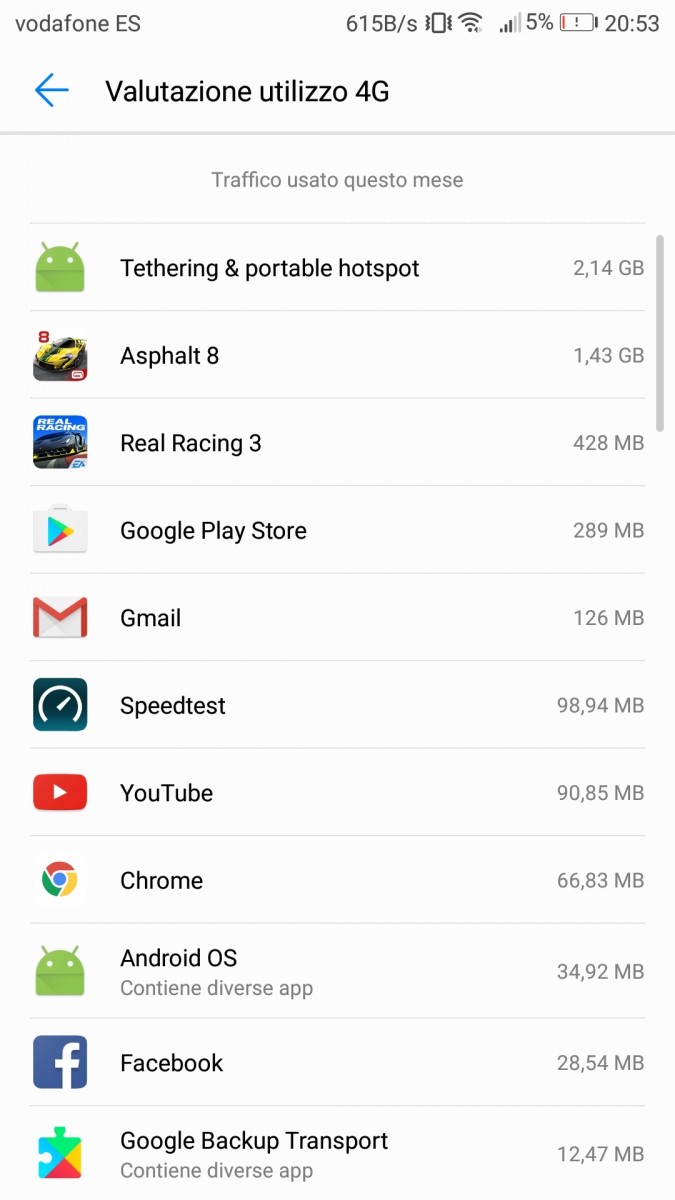Show YouTube 4G usage details

(x=337, y=793)
